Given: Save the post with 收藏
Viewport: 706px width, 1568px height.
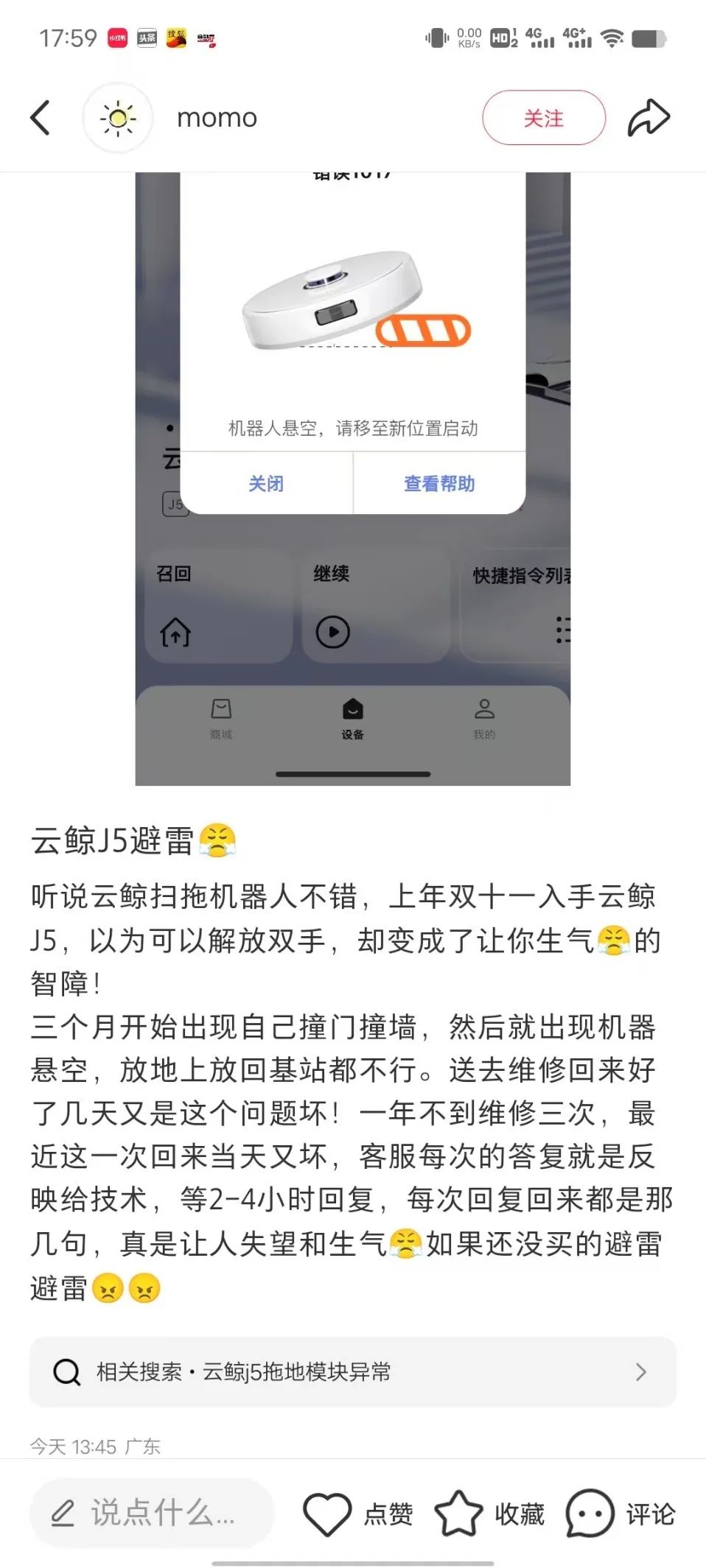Looking at the screenshot, I should point(489,1514).
